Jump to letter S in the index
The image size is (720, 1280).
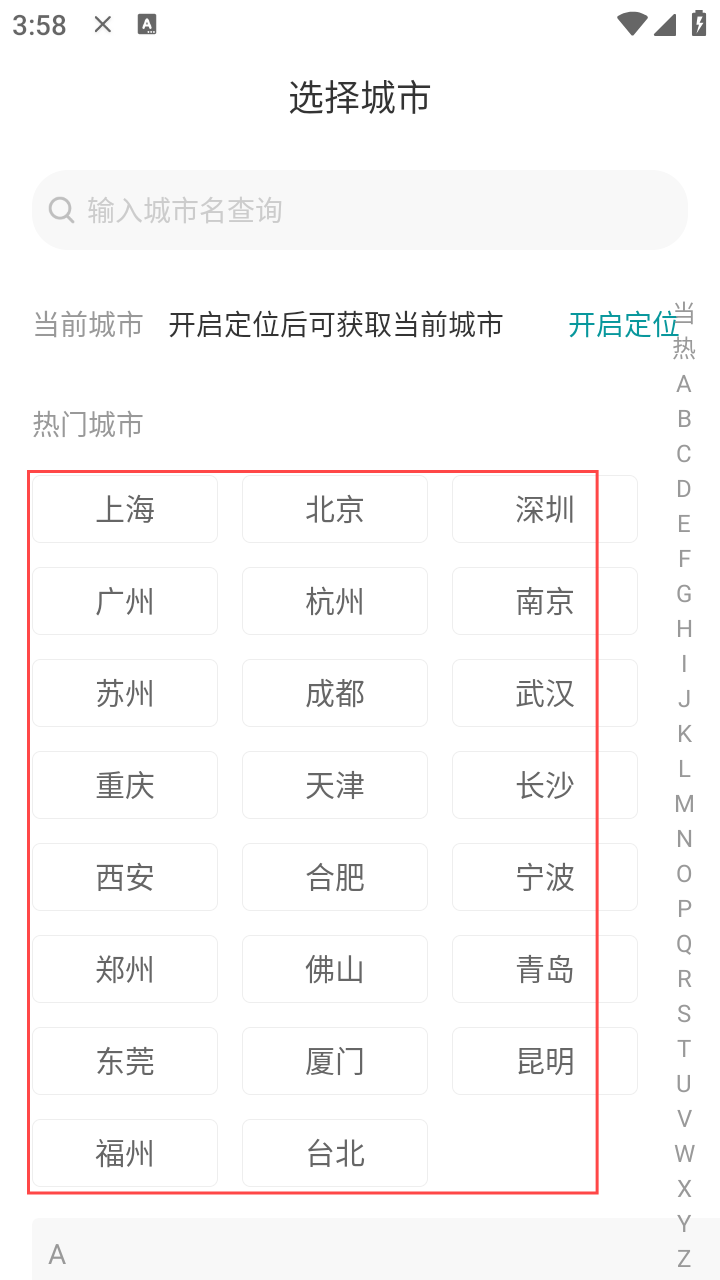click(684, 1014)
